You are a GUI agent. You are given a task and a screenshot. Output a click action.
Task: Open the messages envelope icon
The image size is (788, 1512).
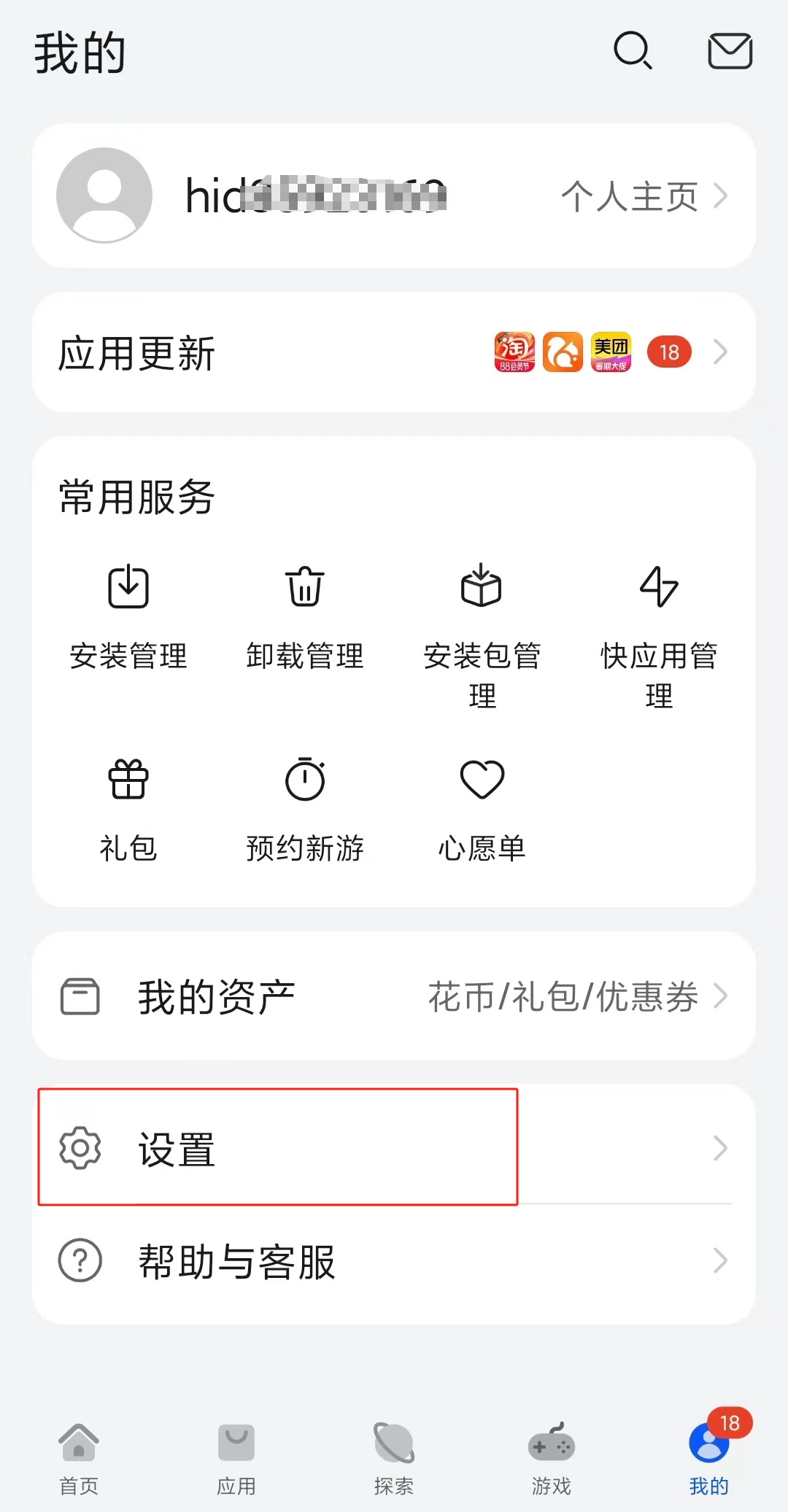[730, 51]
